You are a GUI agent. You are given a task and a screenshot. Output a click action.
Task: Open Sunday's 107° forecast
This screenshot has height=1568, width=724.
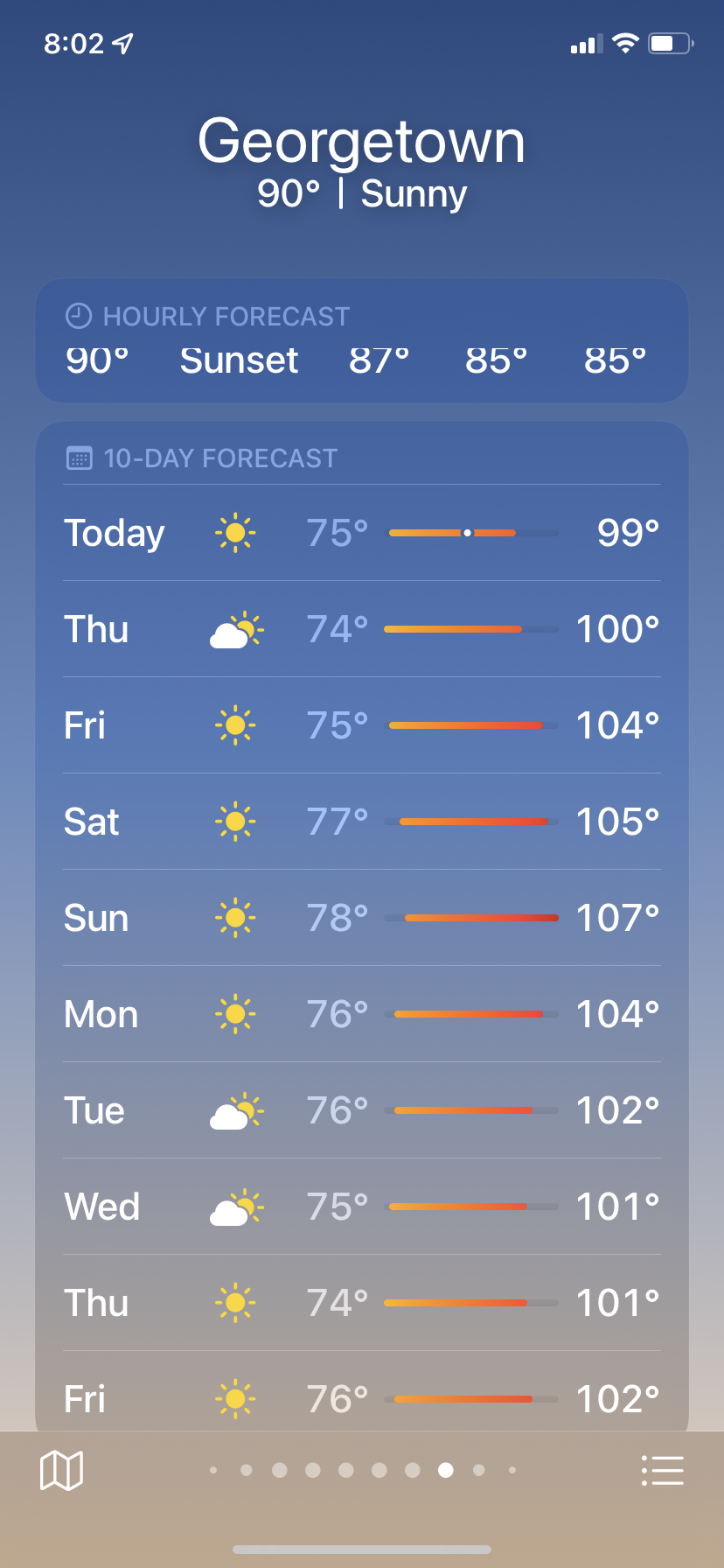[362, 918]
